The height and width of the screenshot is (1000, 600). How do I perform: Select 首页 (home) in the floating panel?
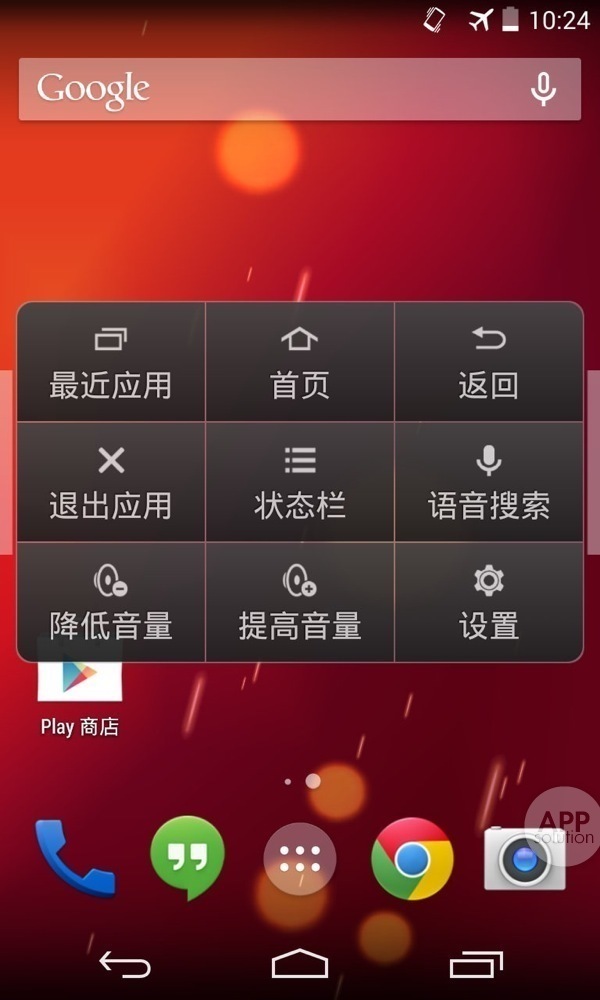(x=300, y=363)
